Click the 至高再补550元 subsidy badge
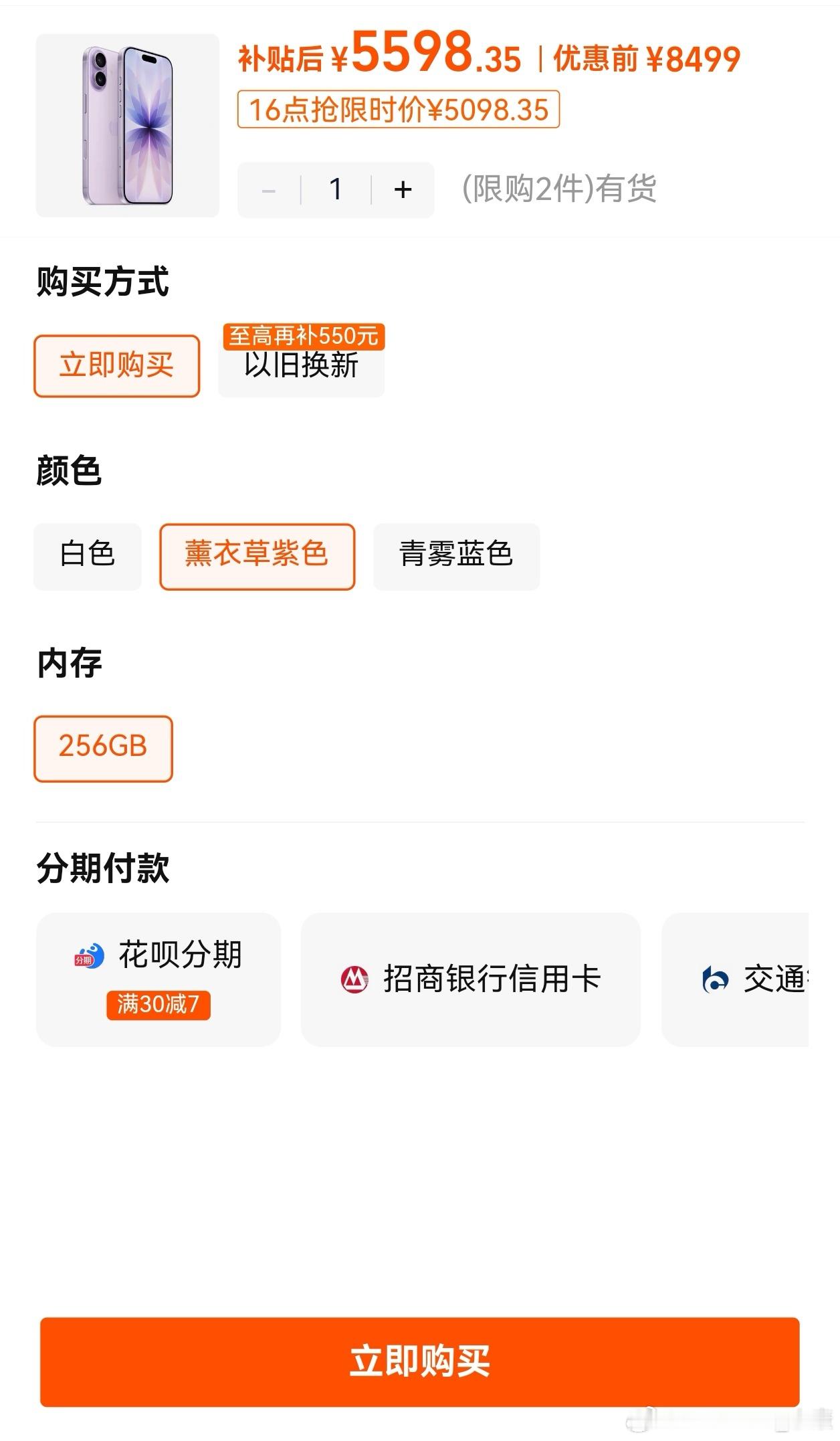The image size is (840, 1441). pyautogui.click(x=304, y=338)
